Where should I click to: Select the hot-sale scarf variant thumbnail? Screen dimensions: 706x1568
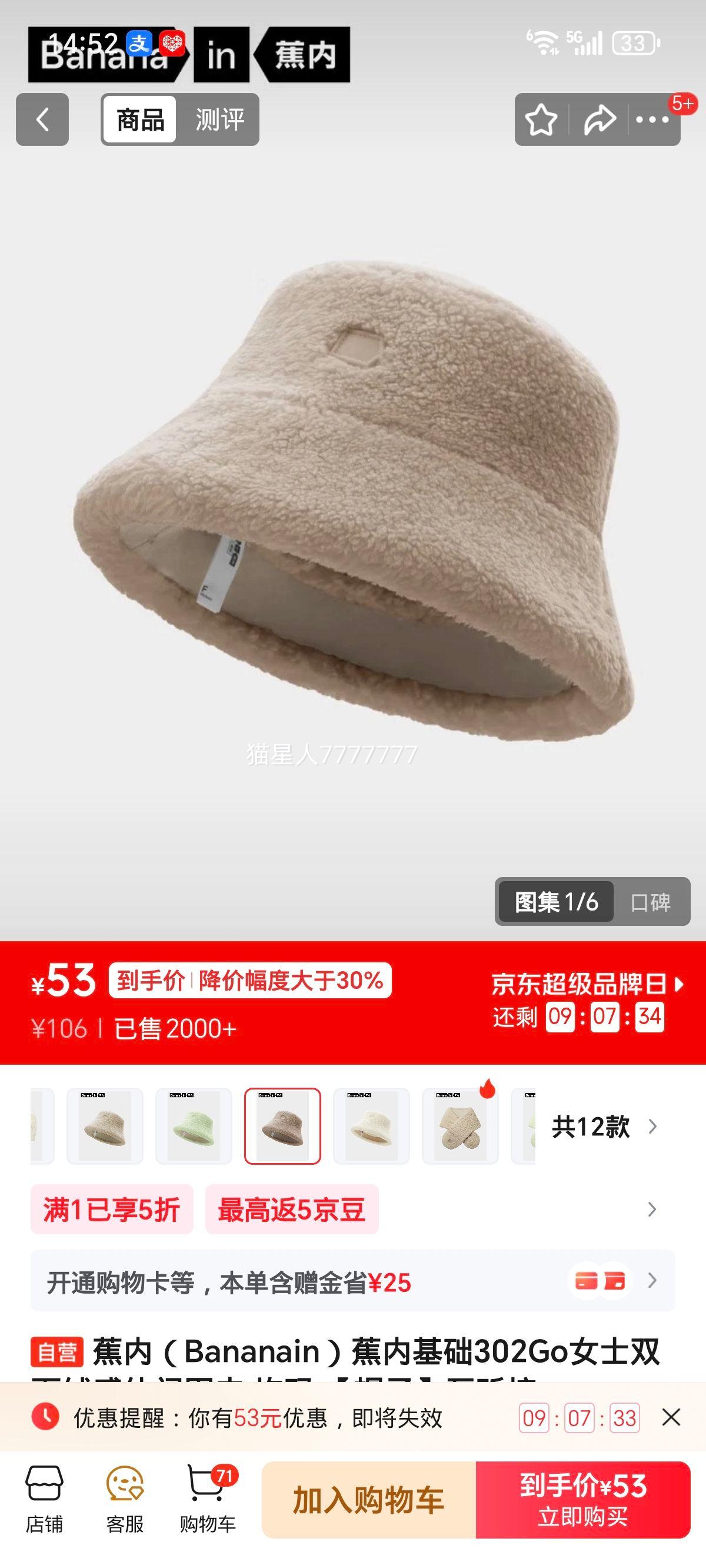pos(461,1123)
